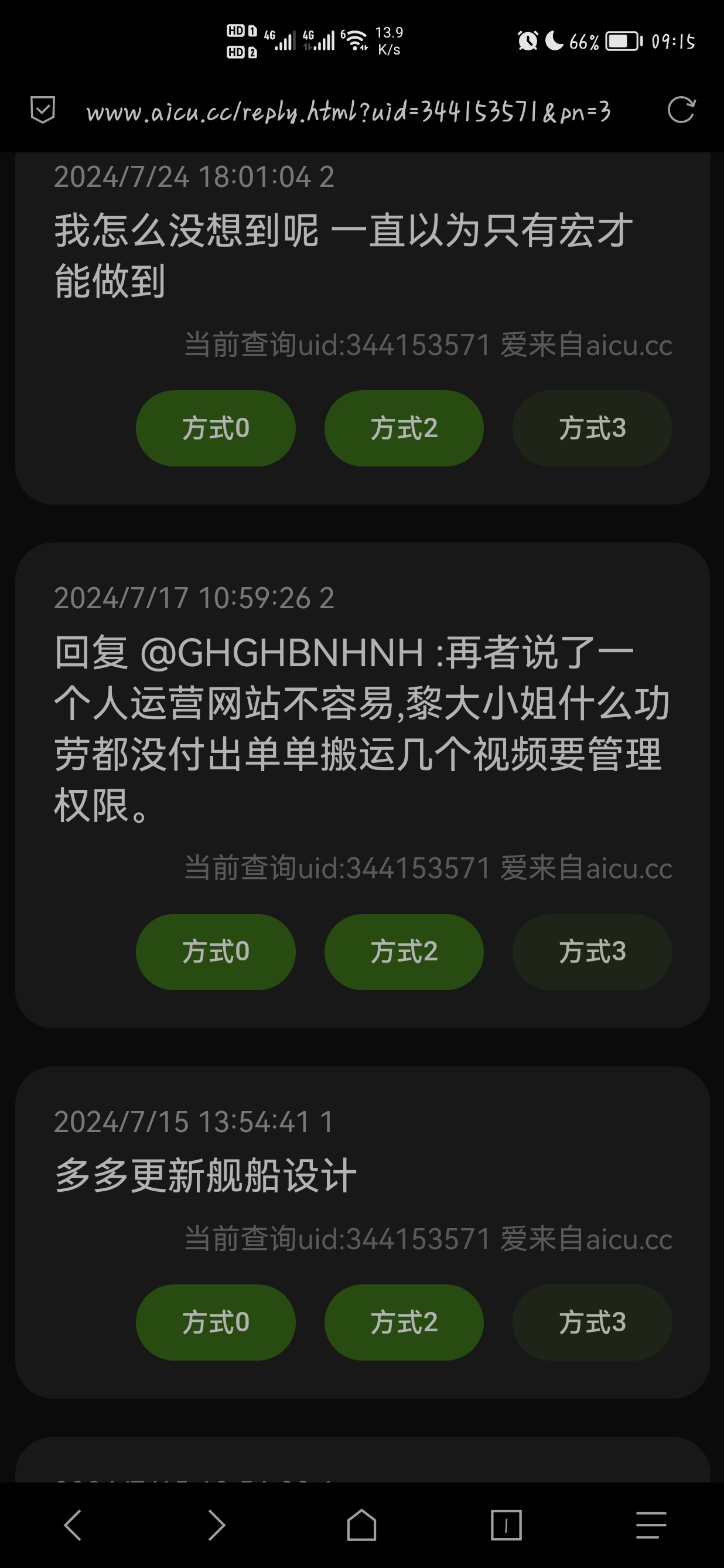Select 方式3 under the @GHGHBNHNH reply
Image resolution: width=724 pixels, height=1568 pixels.
[x=592, y=952]
